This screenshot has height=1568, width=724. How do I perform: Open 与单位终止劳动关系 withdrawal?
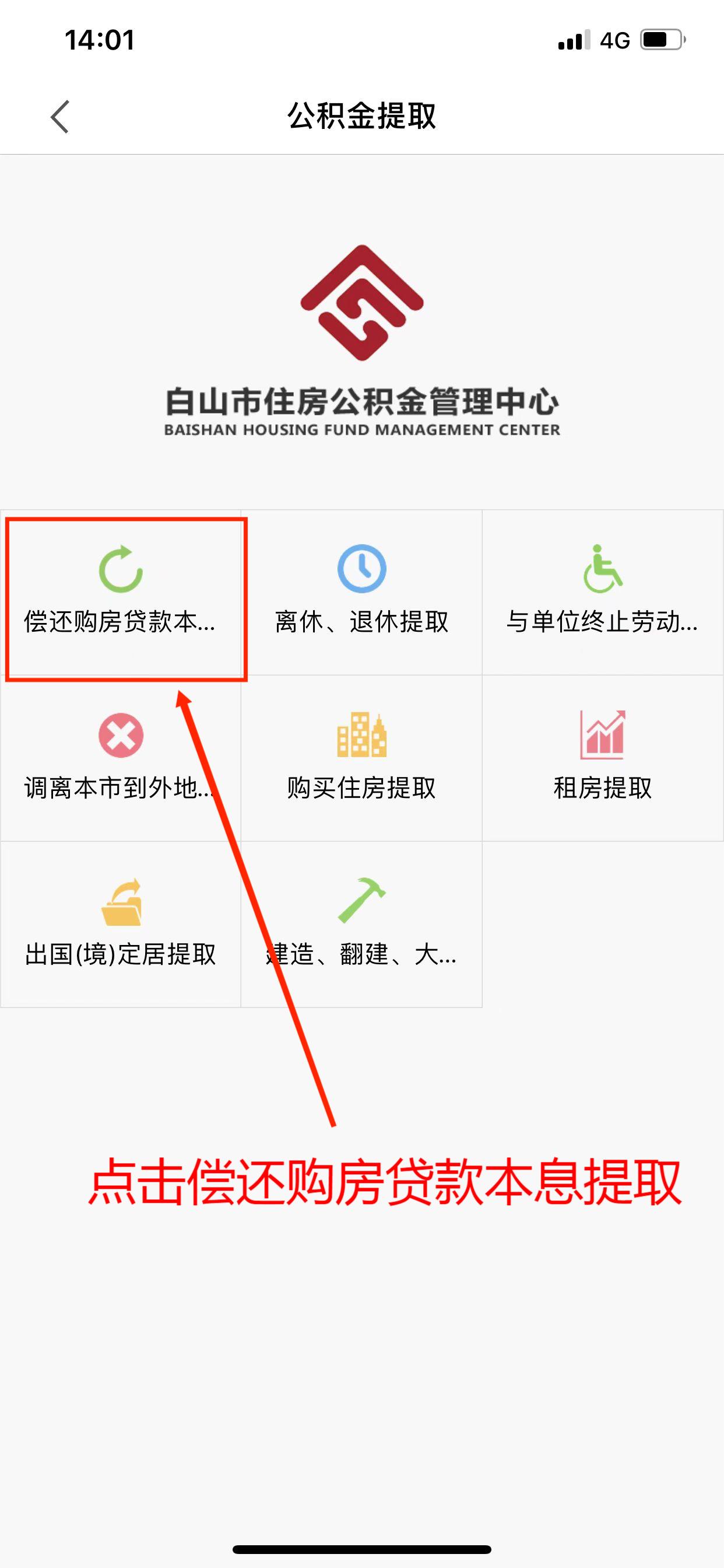(602, 592)
